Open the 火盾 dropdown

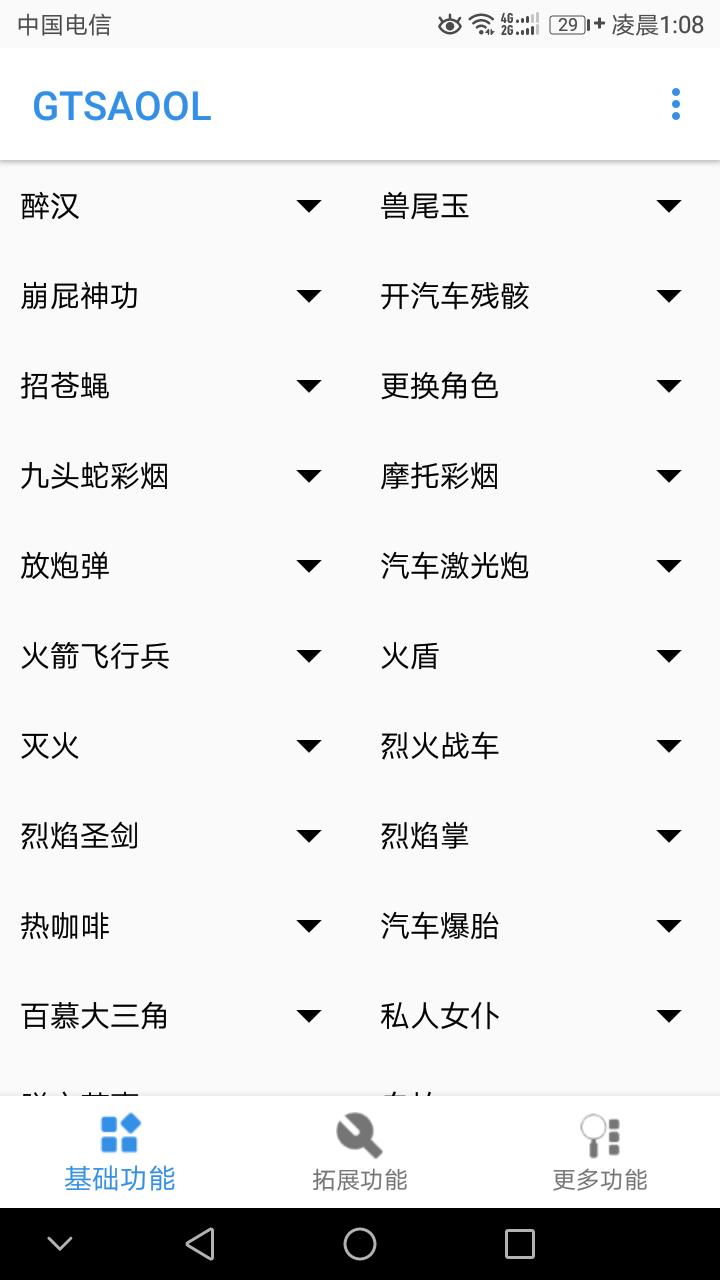coord(531,656)
